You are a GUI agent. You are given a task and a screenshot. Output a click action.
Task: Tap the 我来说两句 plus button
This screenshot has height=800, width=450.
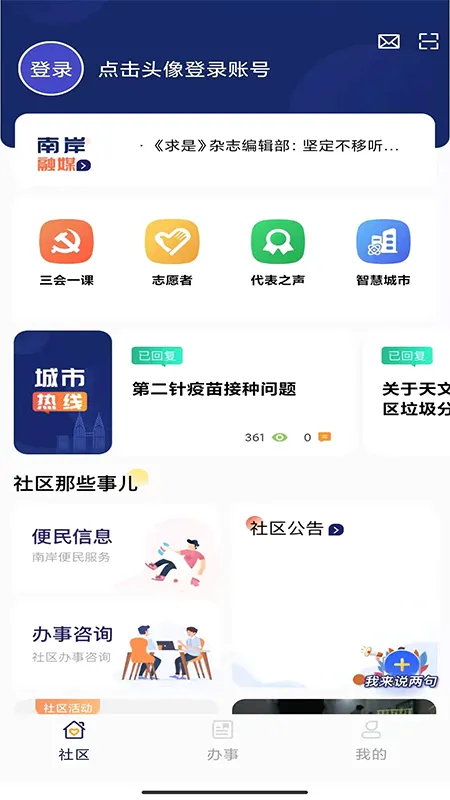[x=402, y=664]
